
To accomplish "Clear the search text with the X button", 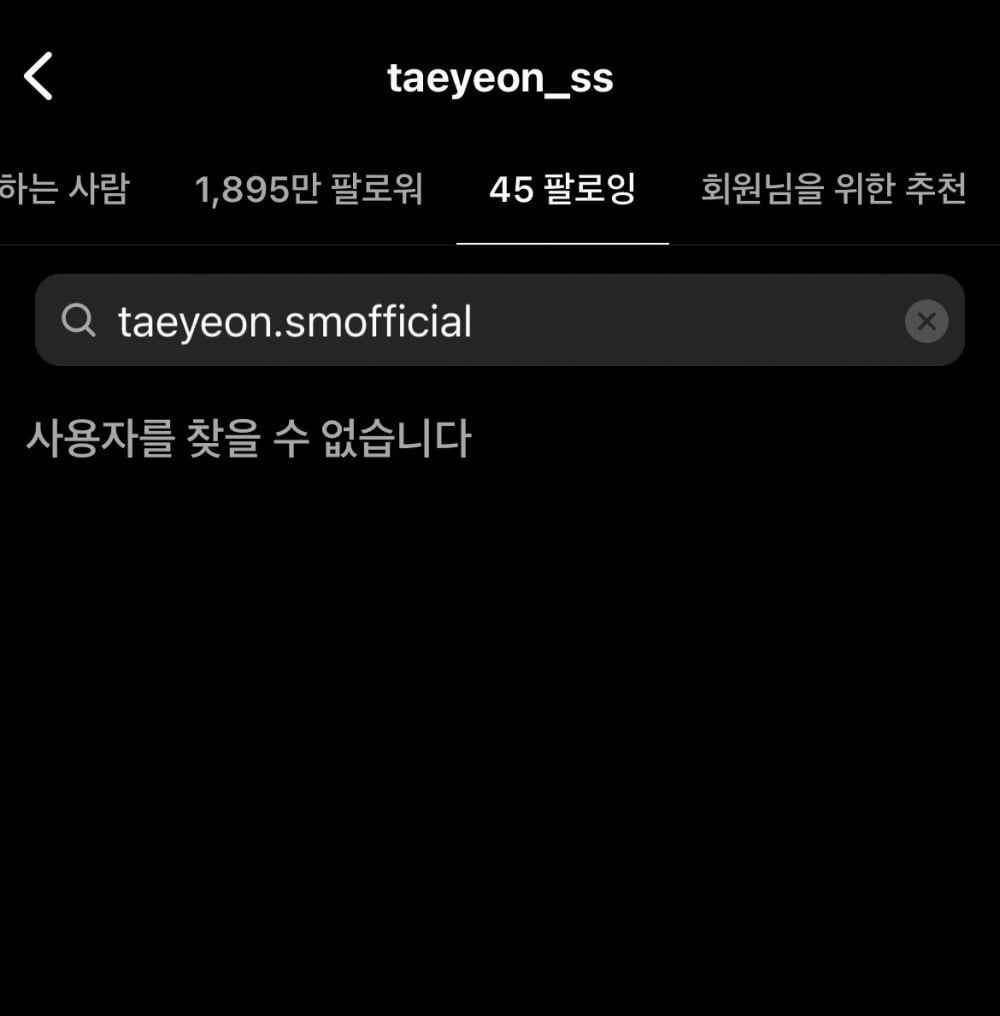I will (x=926, y=321).
